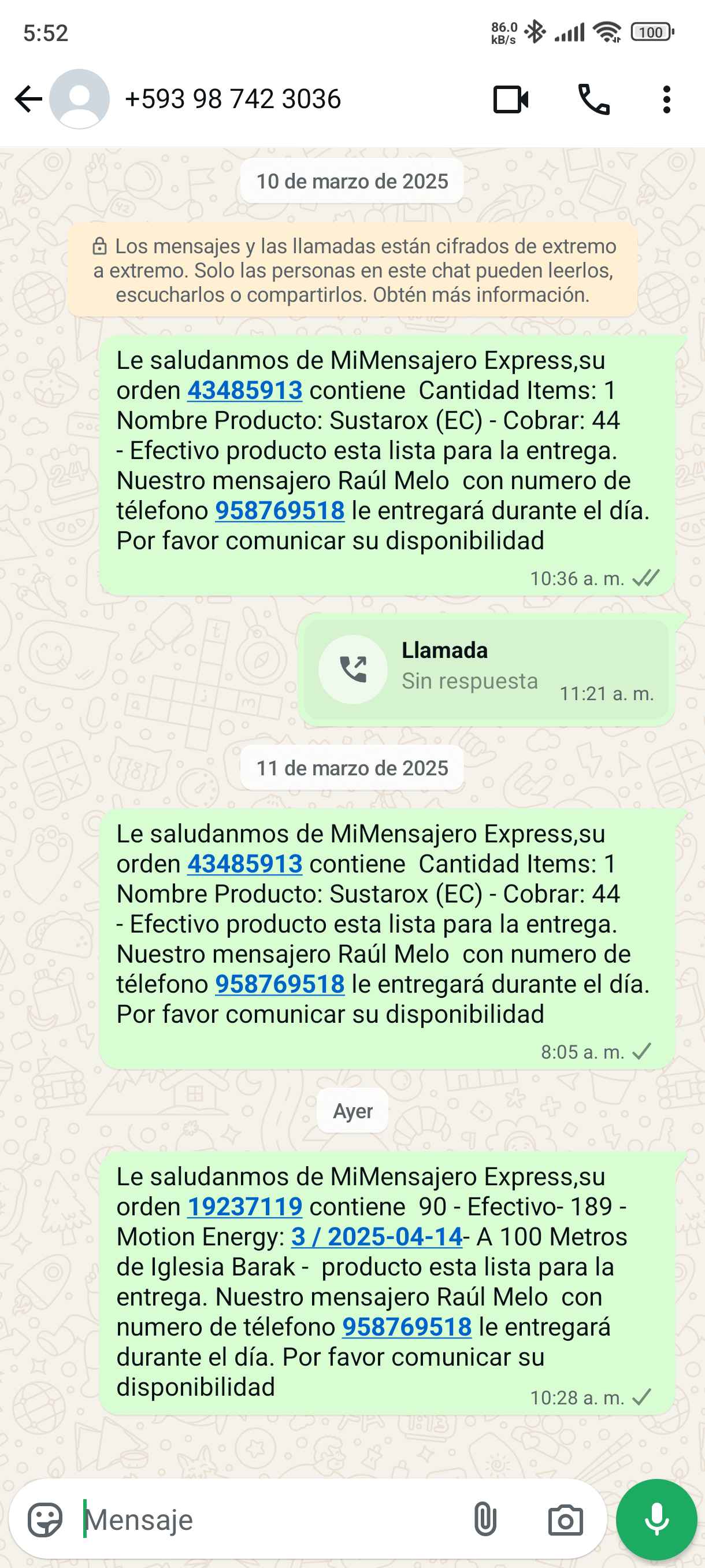Focus the Mensaje text field
This screenshot has height=1568, width=705.
coord(268,1519)
